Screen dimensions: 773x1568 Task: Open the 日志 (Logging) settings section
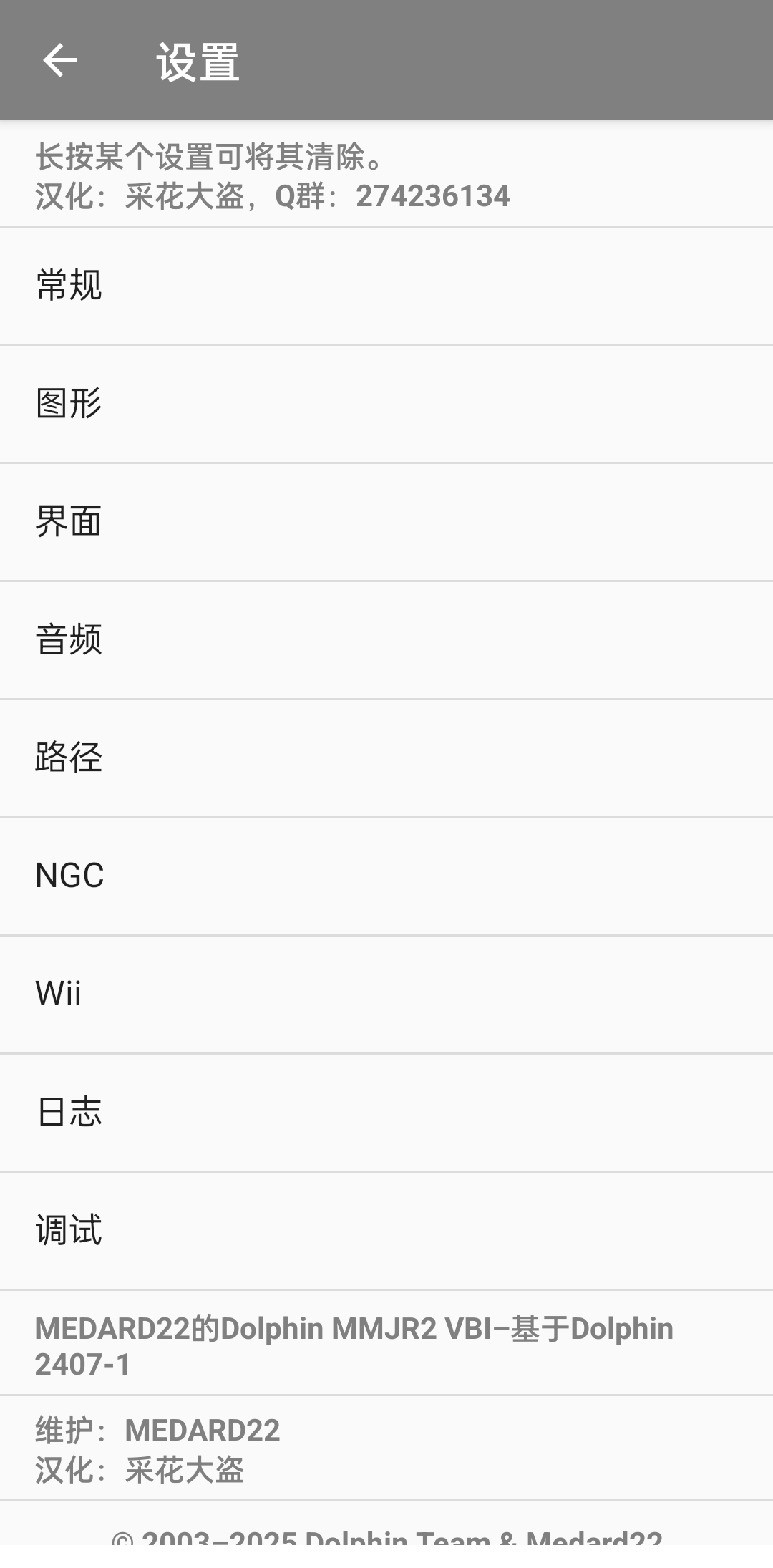click(x=386, y=1110)
